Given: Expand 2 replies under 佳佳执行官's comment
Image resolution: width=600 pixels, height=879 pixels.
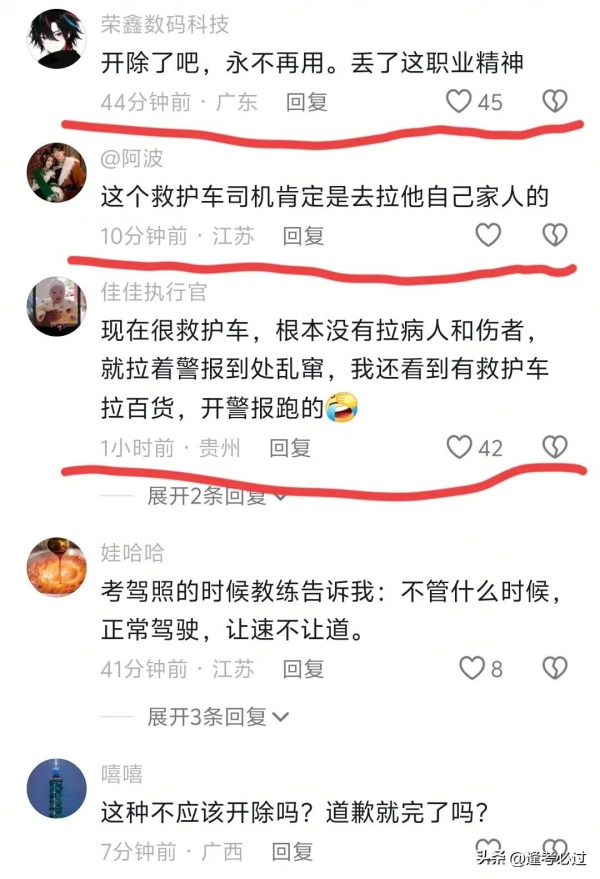Looking at the screenshot, I should (x=216, y=495).
